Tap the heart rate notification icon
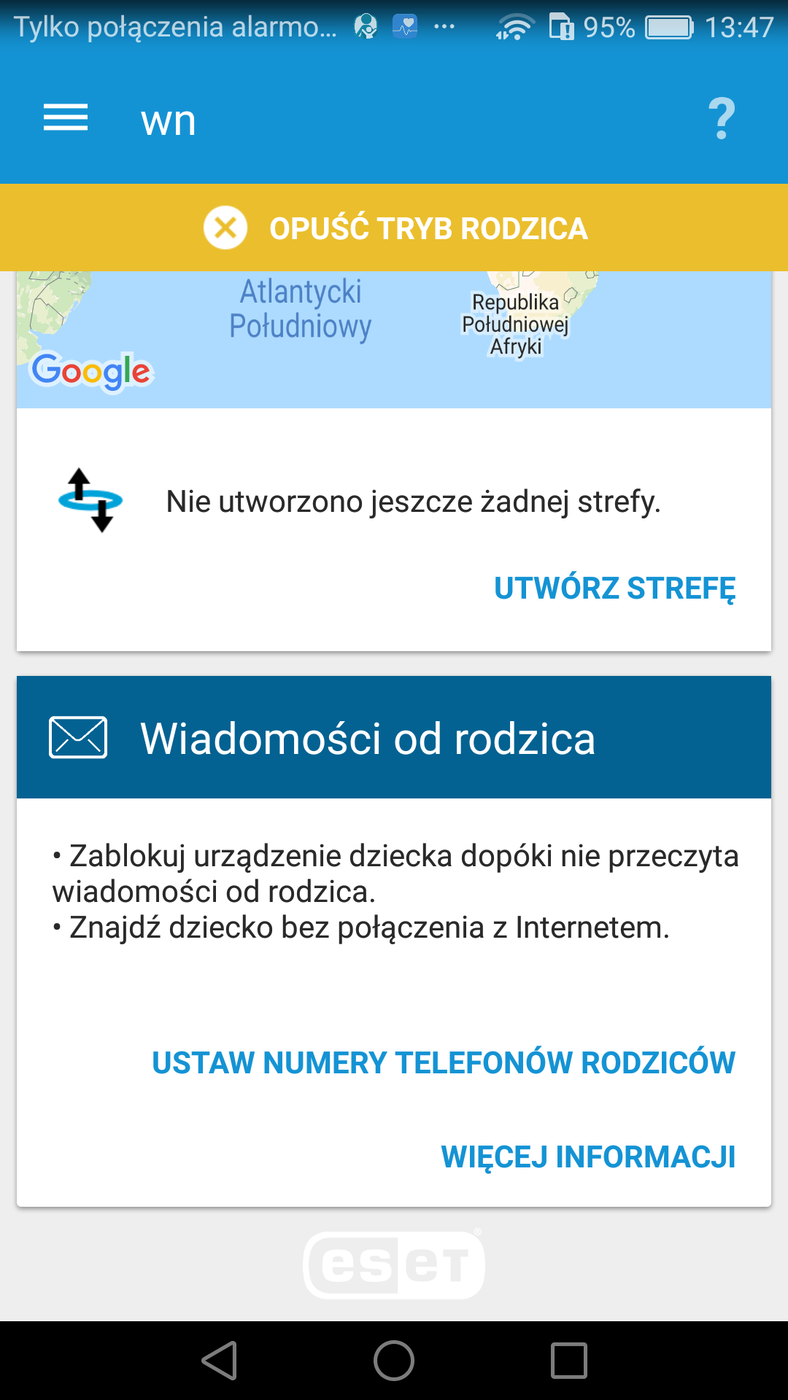 coord(404,26)
